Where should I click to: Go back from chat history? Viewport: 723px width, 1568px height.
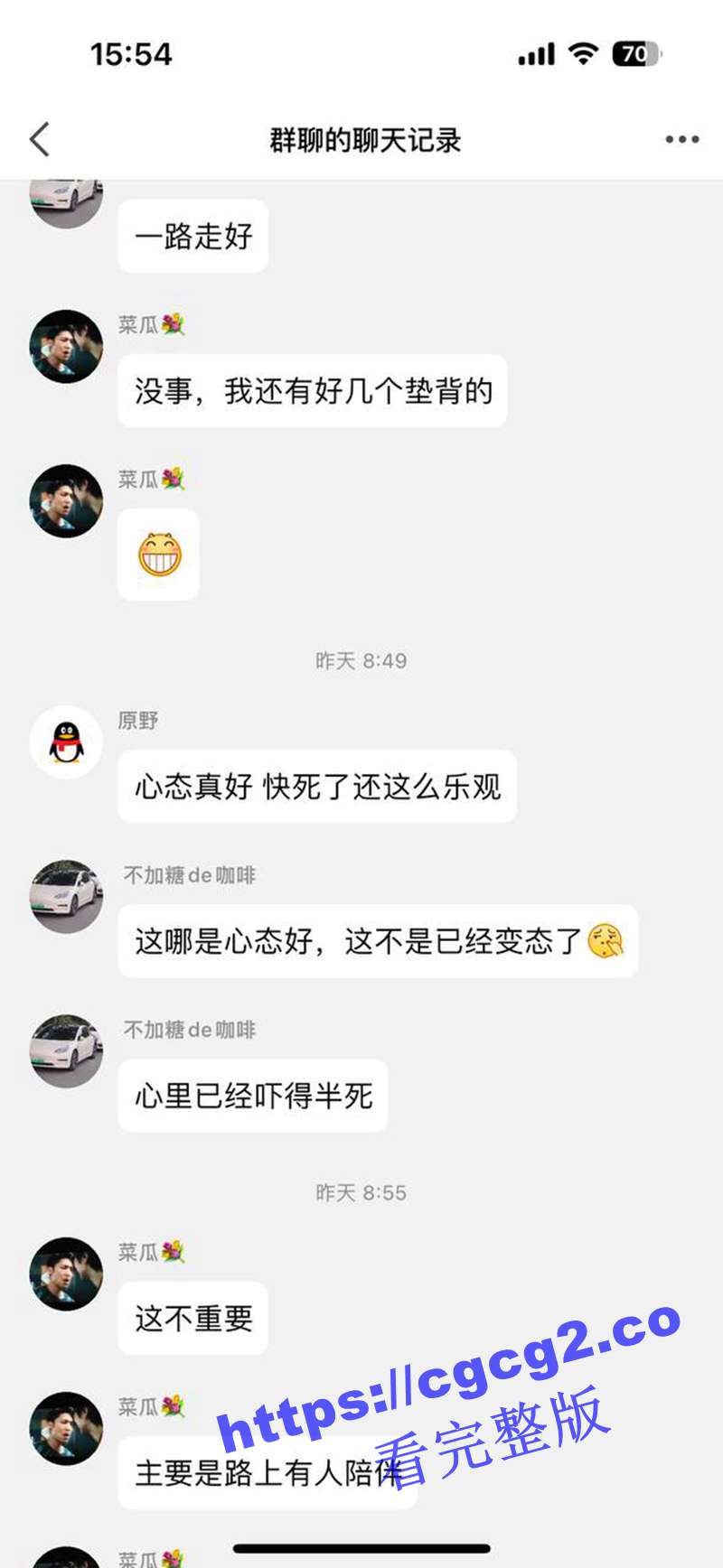(39, 140)
